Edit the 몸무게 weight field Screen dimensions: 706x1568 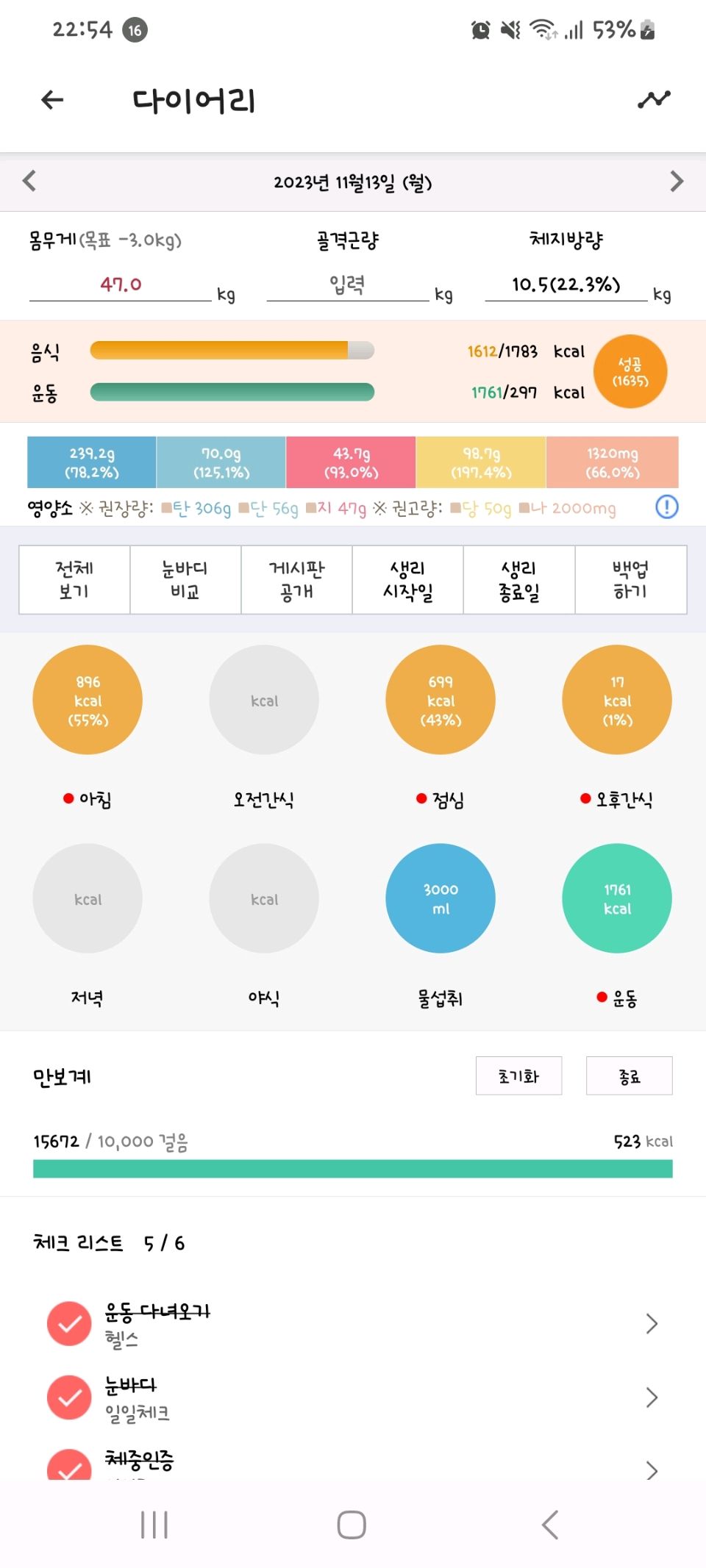tap(121, 284)
